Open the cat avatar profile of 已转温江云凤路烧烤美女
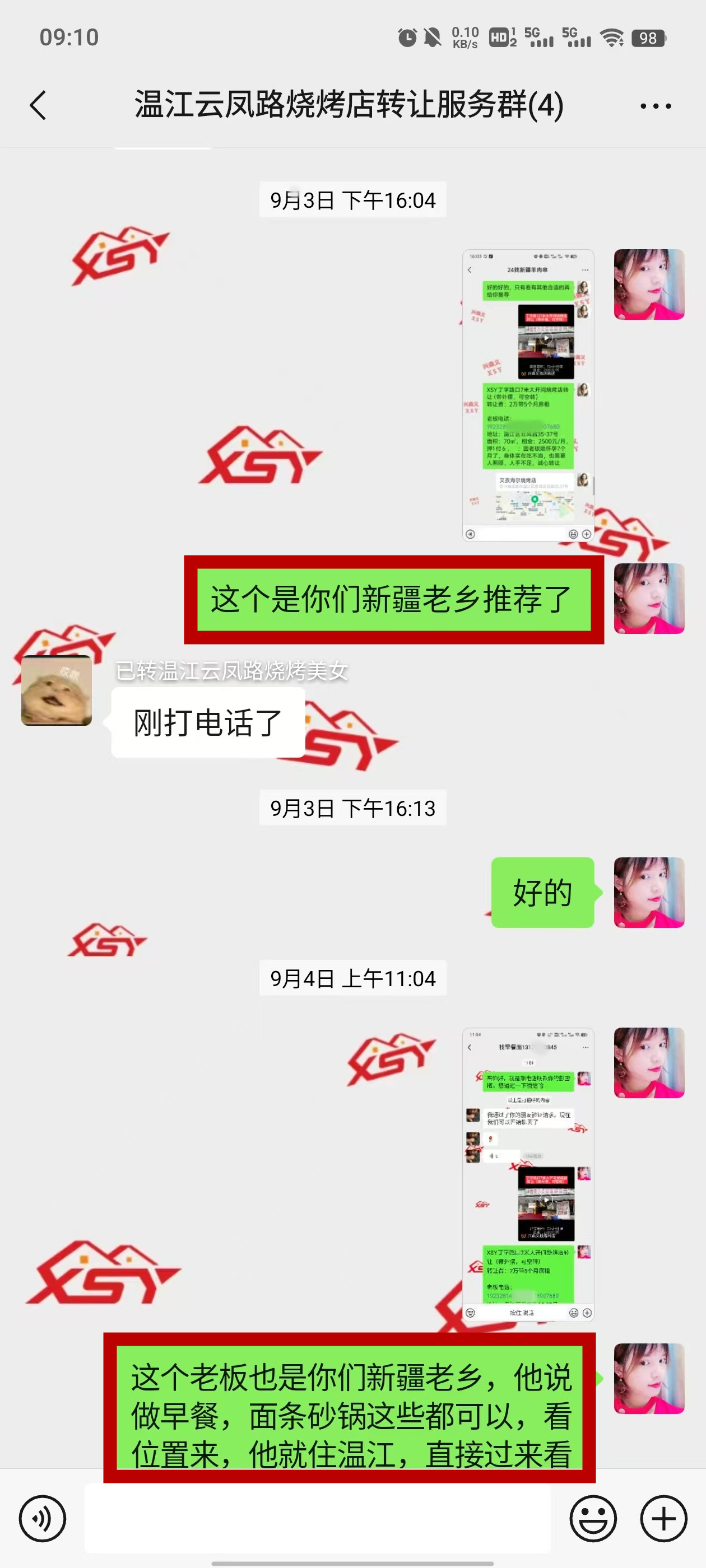706x1568 pixels. (57, 690)
